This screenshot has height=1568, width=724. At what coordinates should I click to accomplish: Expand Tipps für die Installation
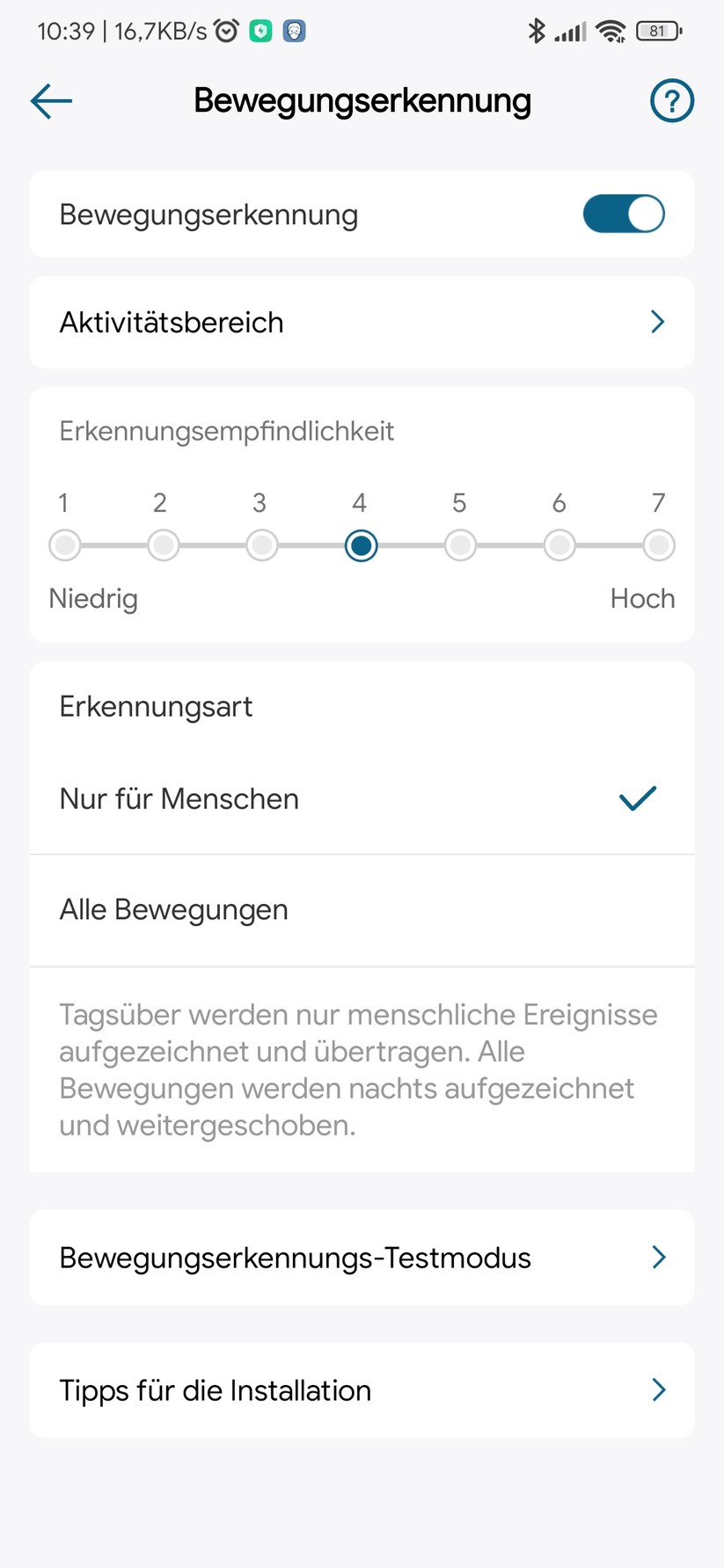[x=658, y=1390]
